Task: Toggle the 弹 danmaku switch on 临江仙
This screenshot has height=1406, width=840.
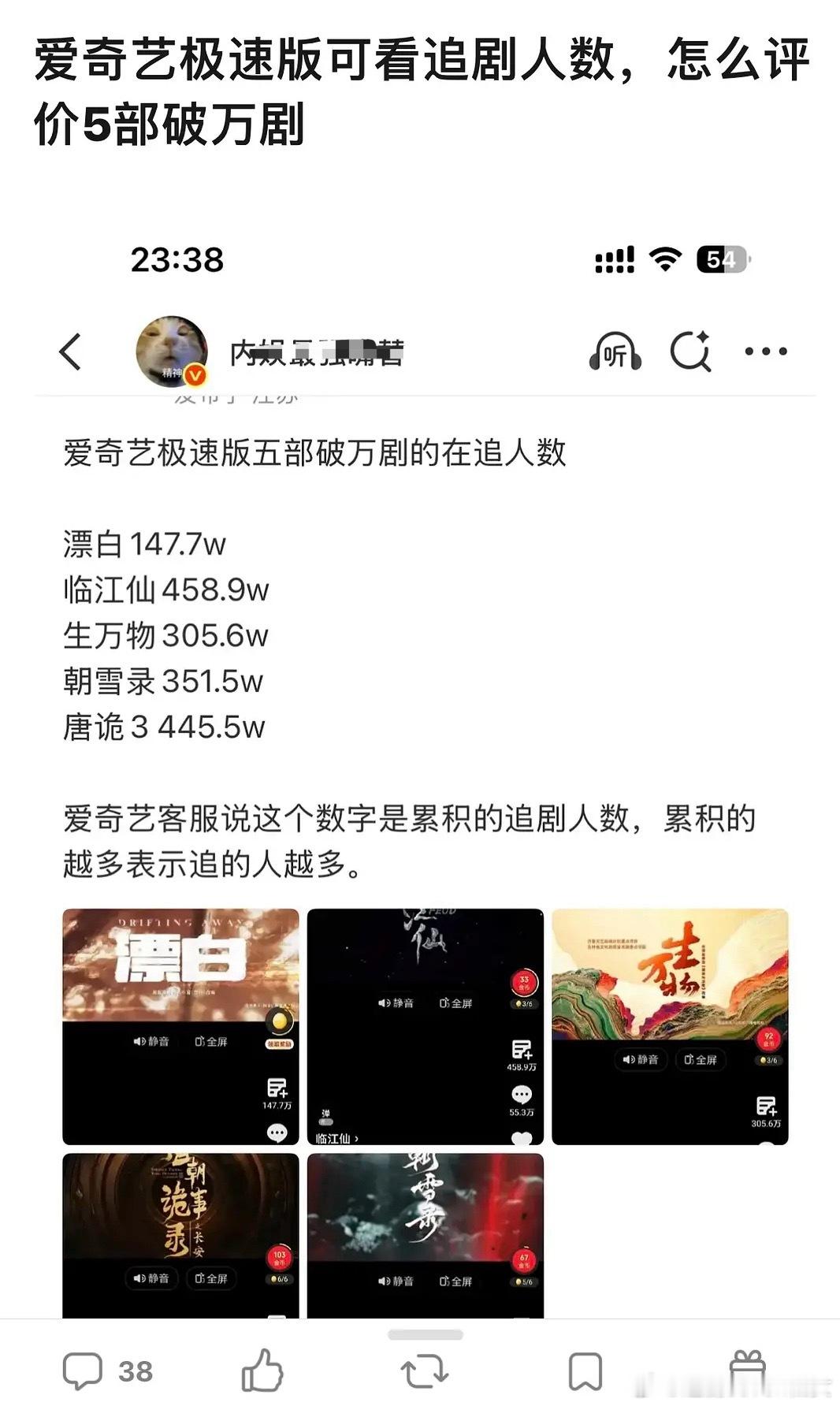Action: point(325,1119)
